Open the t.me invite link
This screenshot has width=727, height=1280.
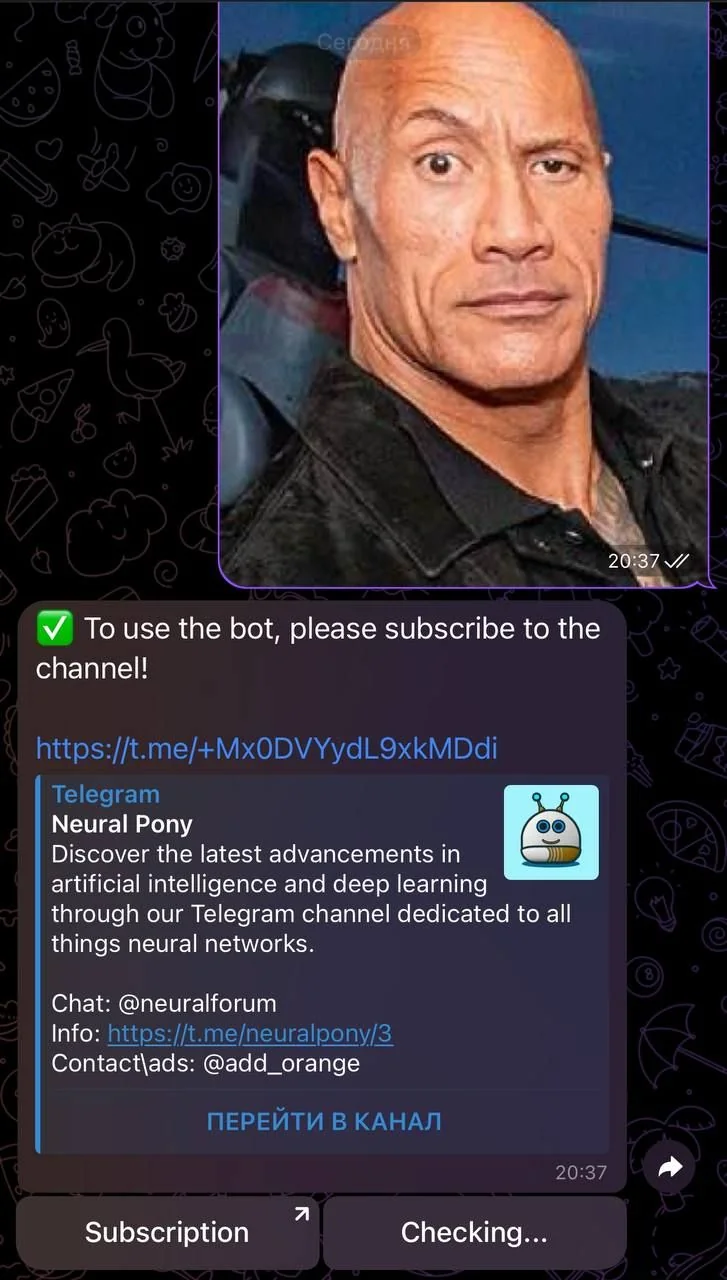point(266,748)
